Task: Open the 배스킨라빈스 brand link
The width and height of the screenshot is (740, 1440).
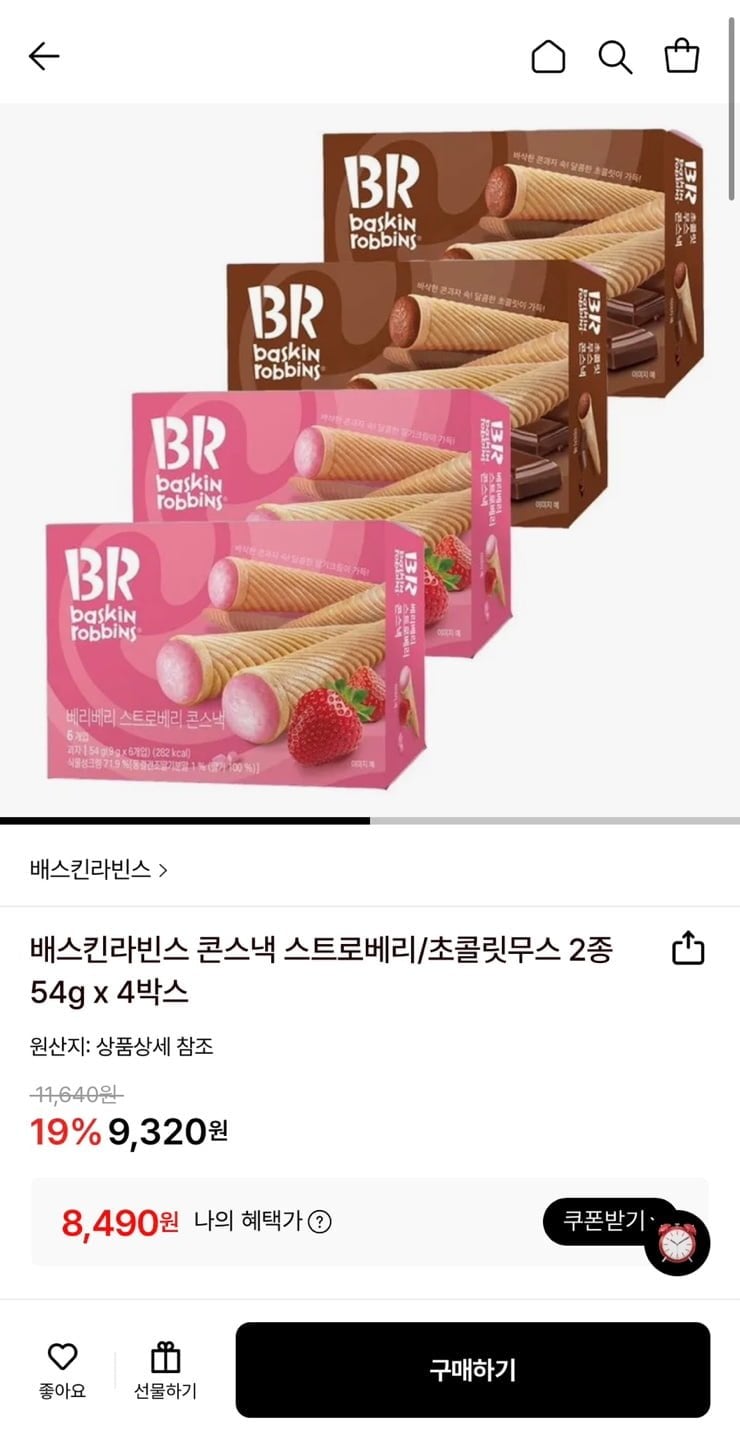Action: (98, 869)
